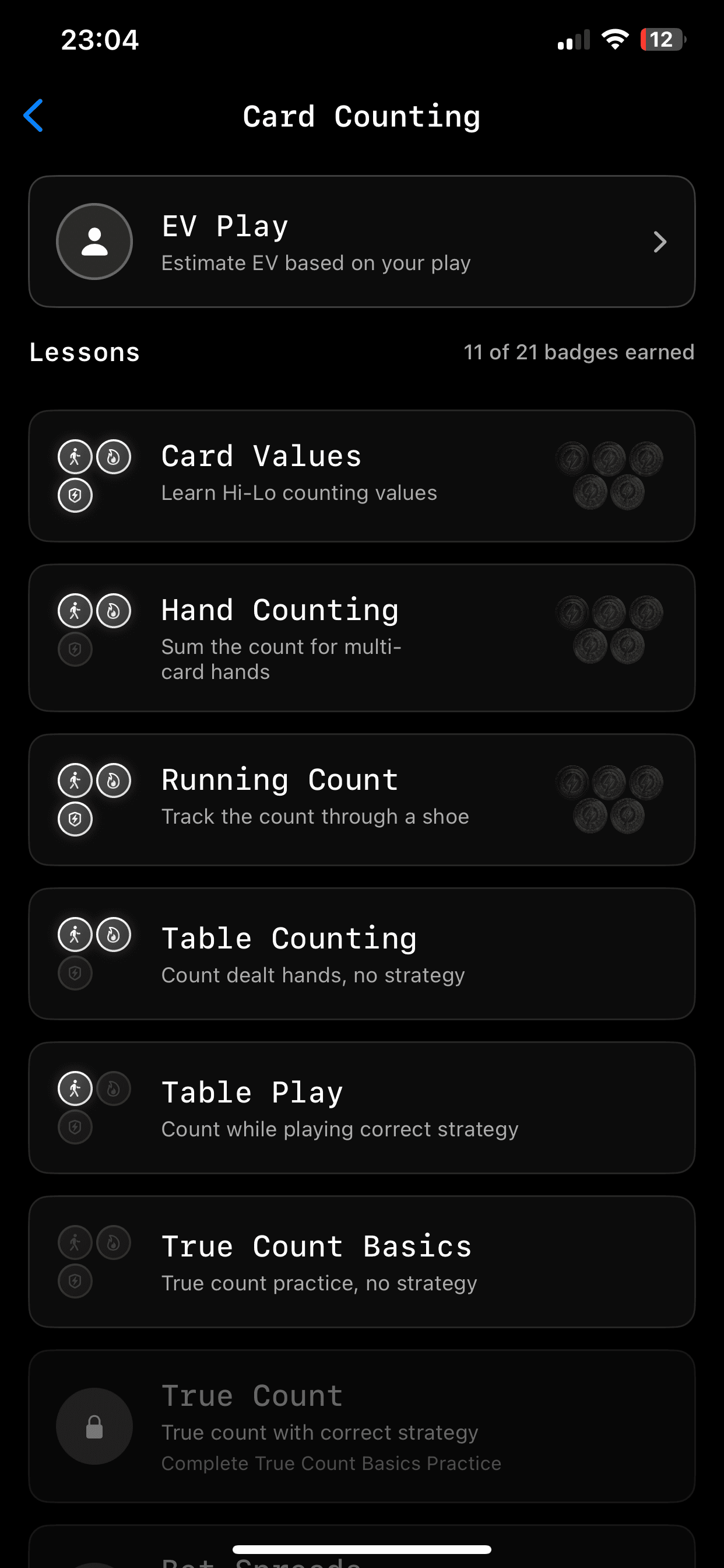Tap the locked True Count lesson
This screenshot has height=1568, width=724.
[x=361, y=1426]
